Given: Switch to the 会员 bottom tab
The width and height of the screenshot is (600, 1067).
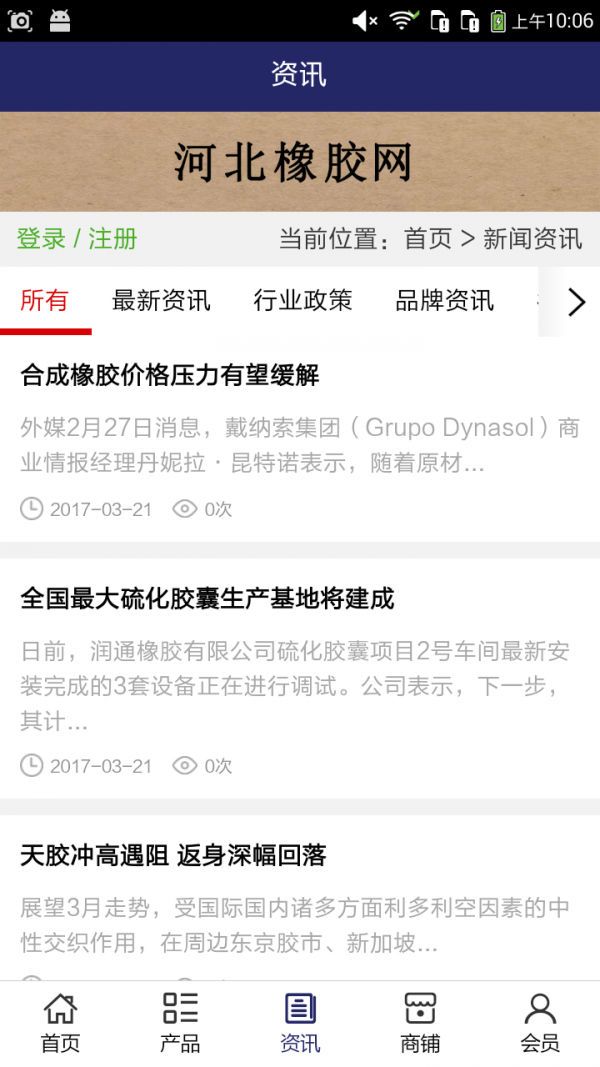Looking at the screenshot, I should pyautogui.click(x=540, y=1023).
